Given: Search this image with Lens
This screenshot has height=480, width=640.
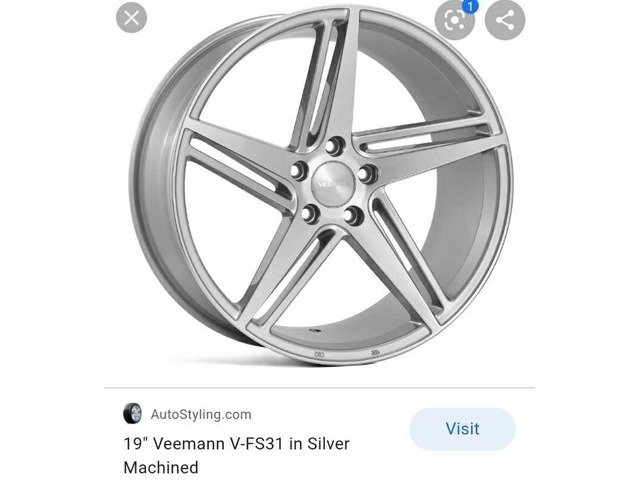Looking at the screenshot, I should tap(455, 20).
